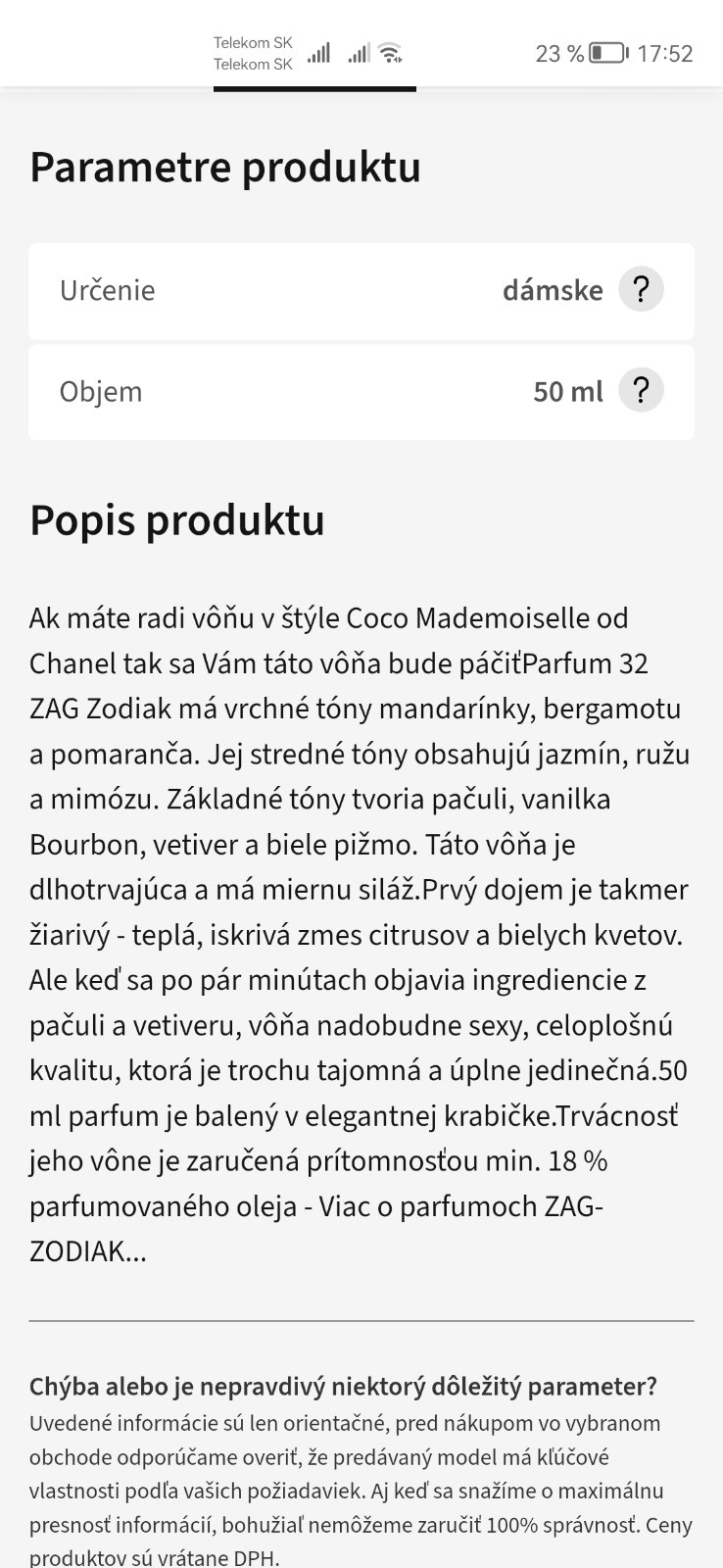Viewport: 723px width, 1568px height.
Task: Open the help icon next to Objem
Action: pyautogui.click(x=641, y=390)
